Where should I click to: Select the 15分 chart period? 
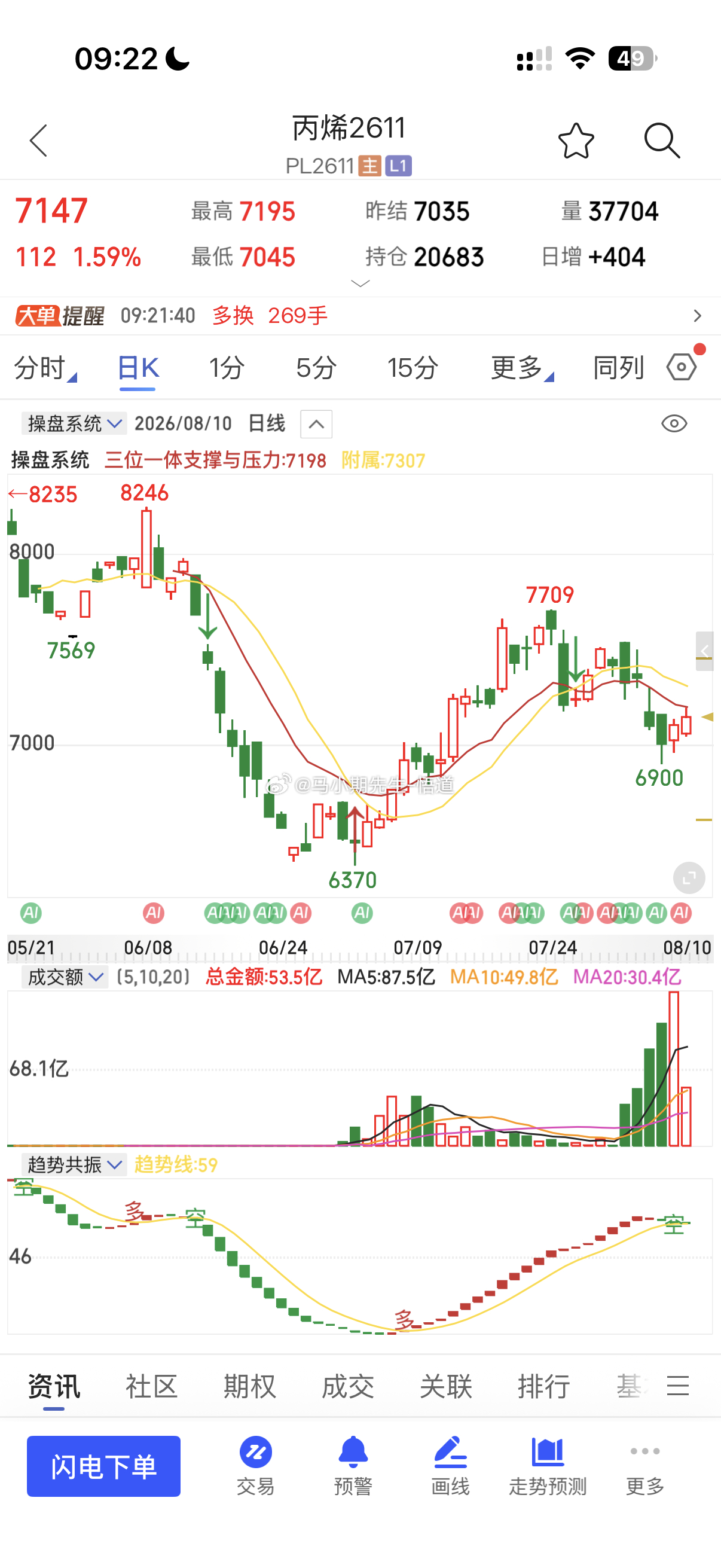[413, 368]
